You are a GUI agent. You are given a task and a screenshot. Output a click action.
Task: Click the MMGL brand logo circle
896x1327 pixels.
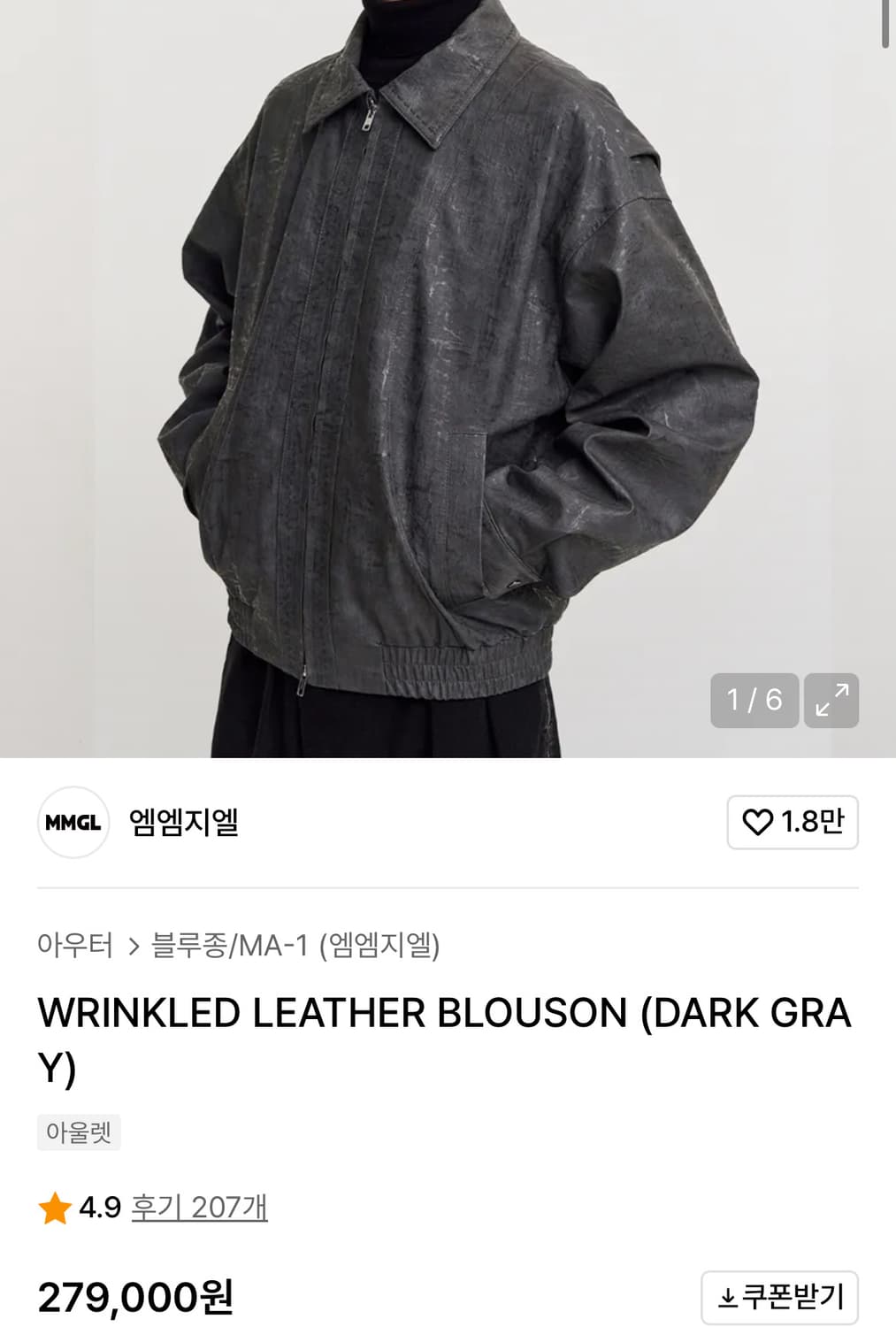[73, 823]
